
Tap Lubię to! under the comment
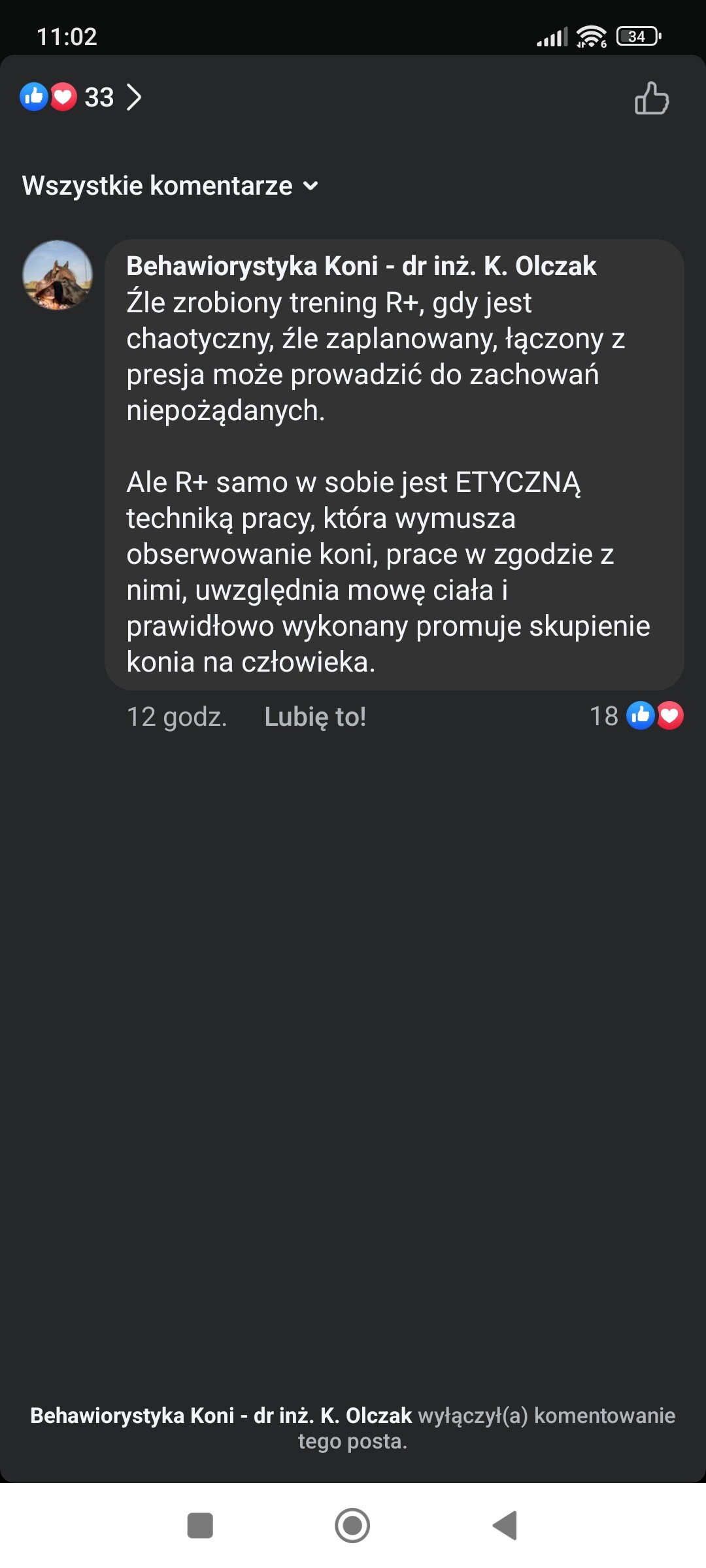[314, 717]
